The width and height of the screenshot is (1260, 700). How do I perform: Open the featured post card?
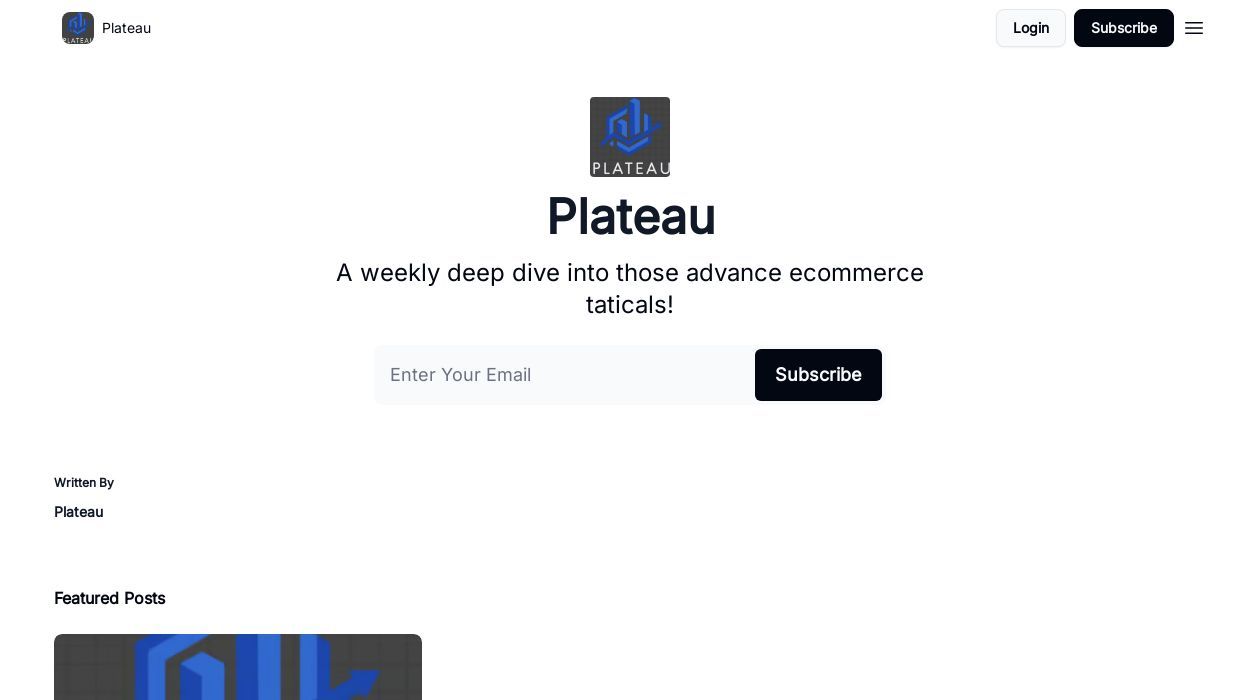pyautogui.click(x=238, y=667)
